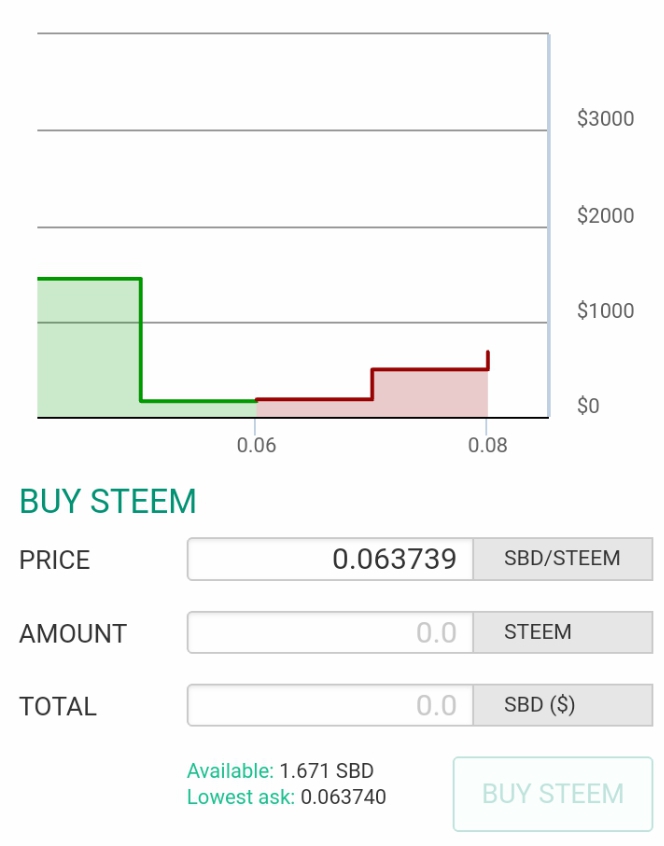Enter the STEEM amount field
Image resolution: width=664 pixels, height=846 pixels.
pyautogui.click(x=330, y=632)
